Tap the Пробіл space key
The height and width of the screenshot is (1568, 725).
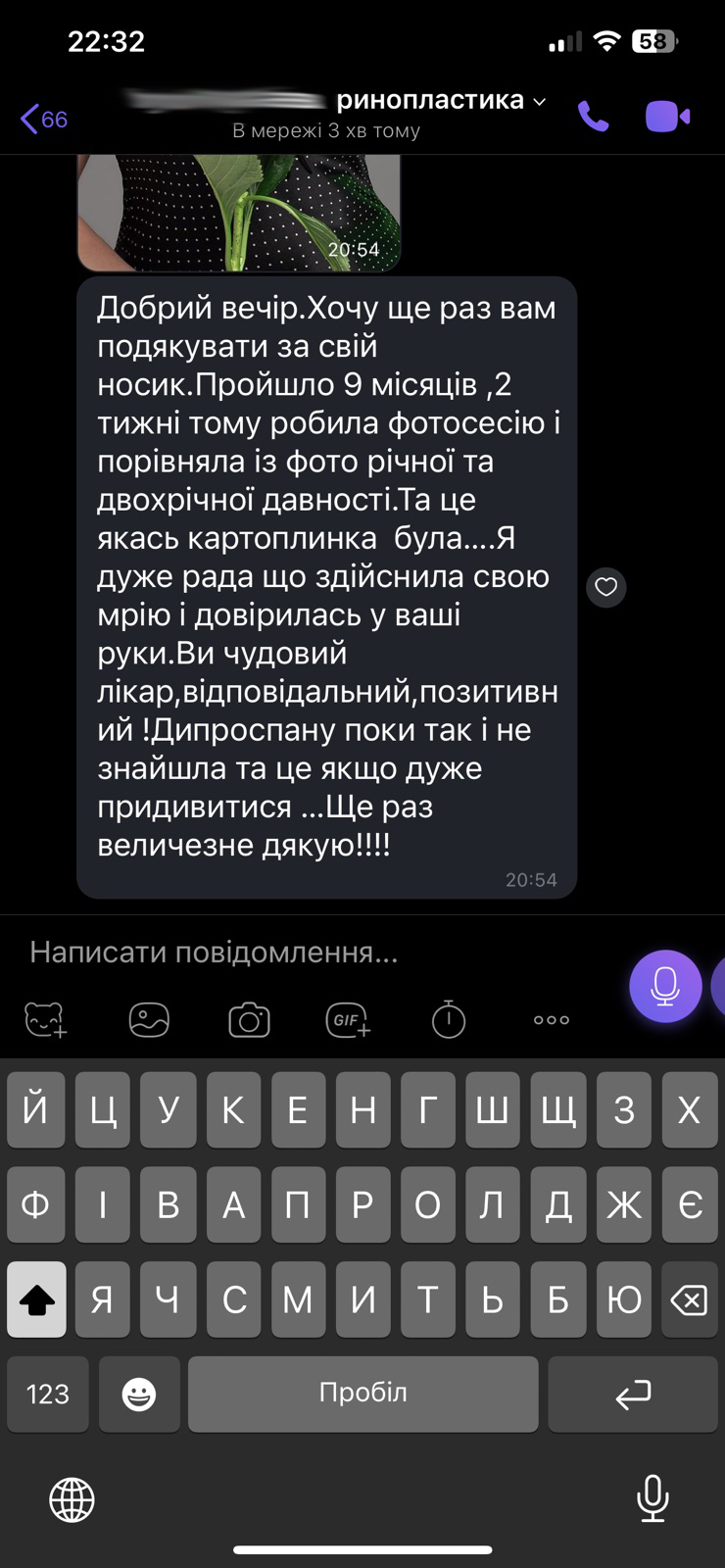[363, 1394]
